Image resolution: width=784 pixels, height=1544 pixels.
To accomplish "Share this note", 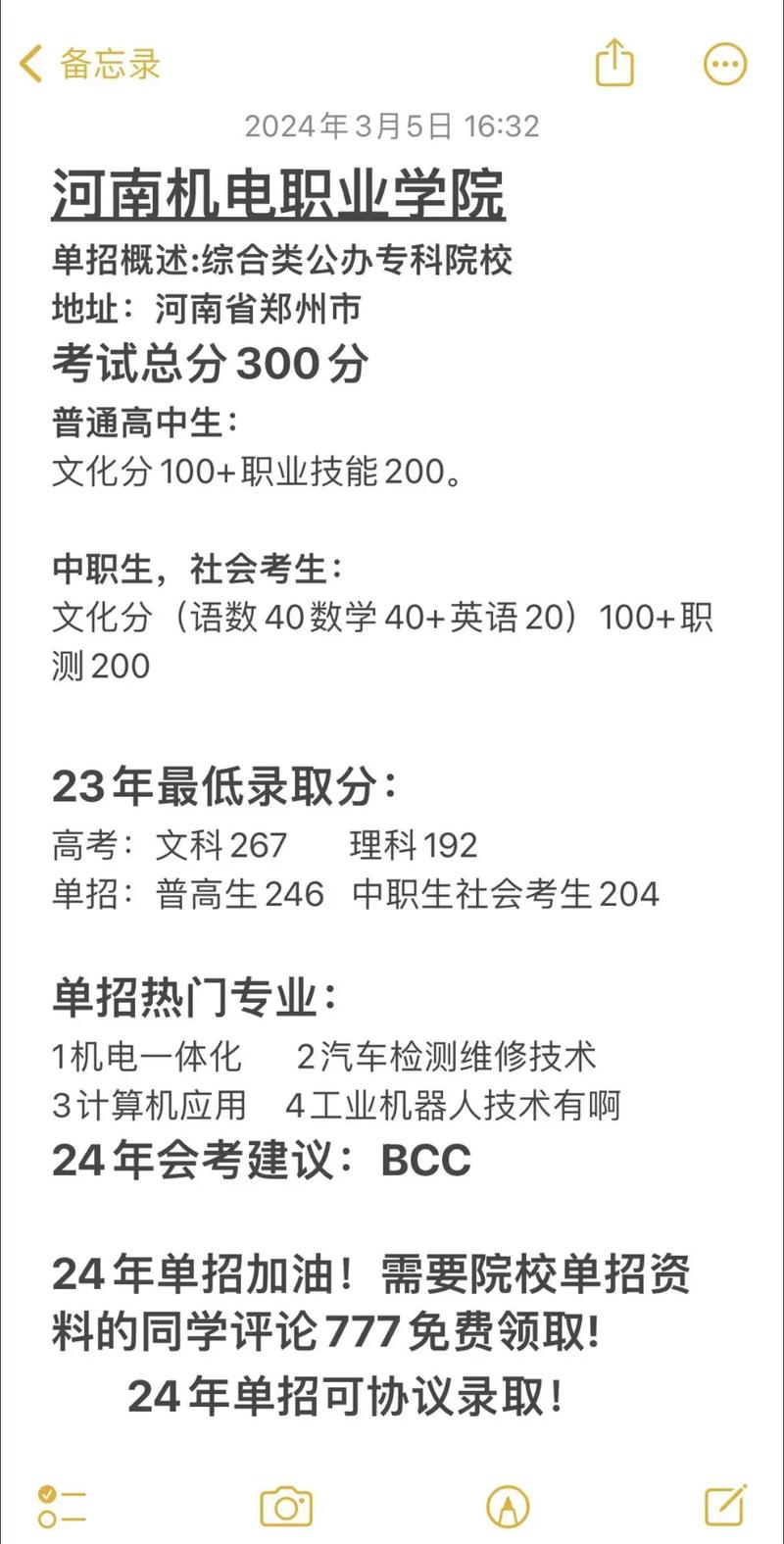I will point(614,63).
